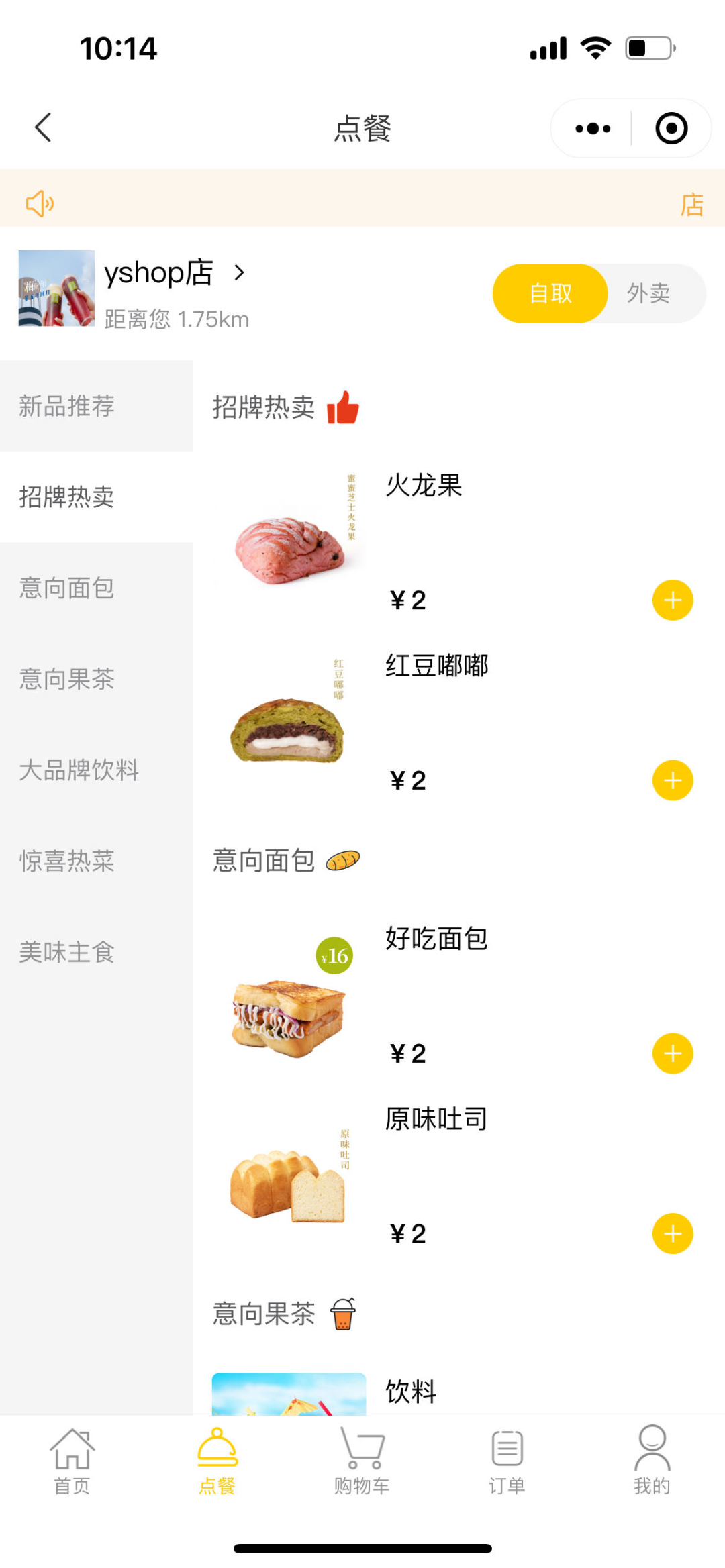Viewport: 725px width, 1568px height.
Task: Select 自取 pickup mode
Action: click(x=550, y=293)
